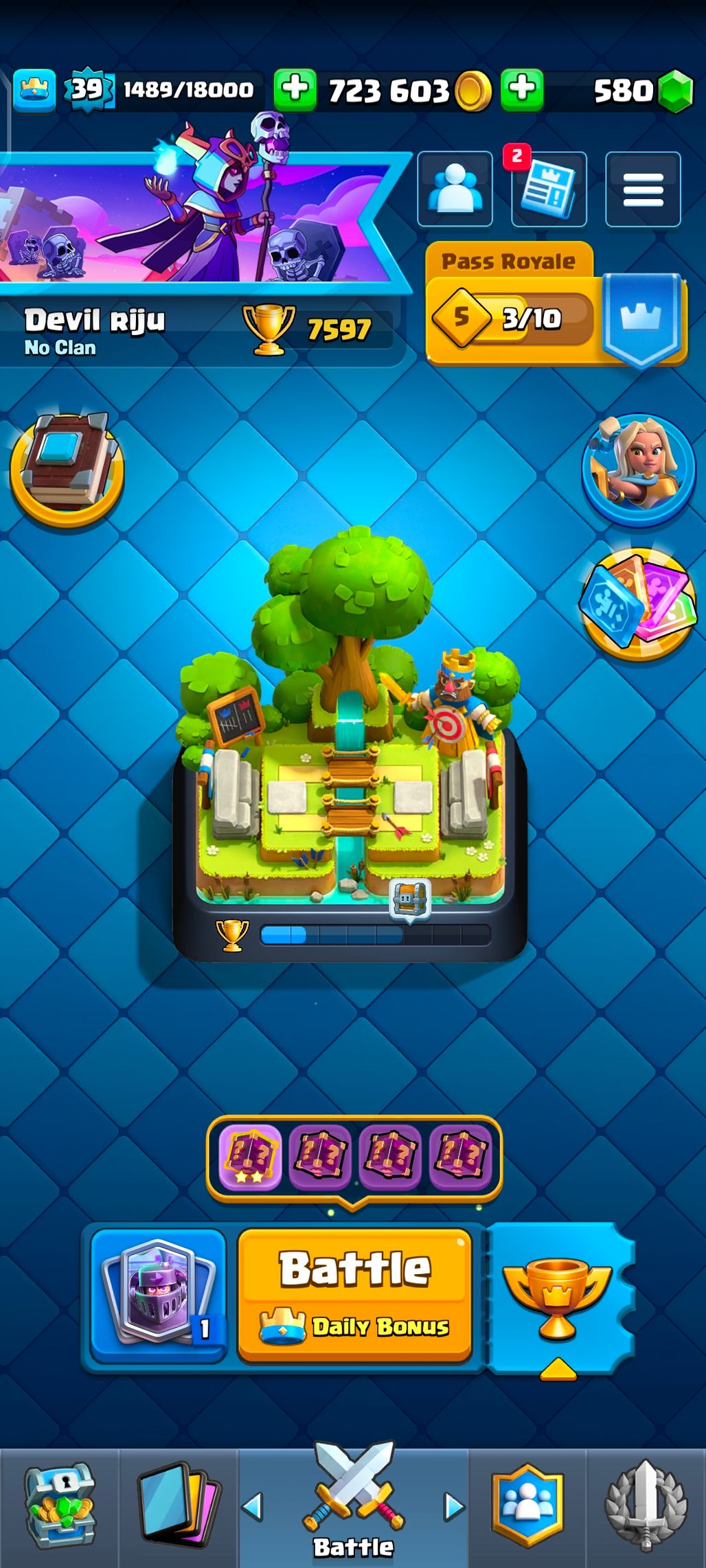The width and height of the screenshot is (706, 1568).
Task: Open the friends icon
Action: coord(455,189)
